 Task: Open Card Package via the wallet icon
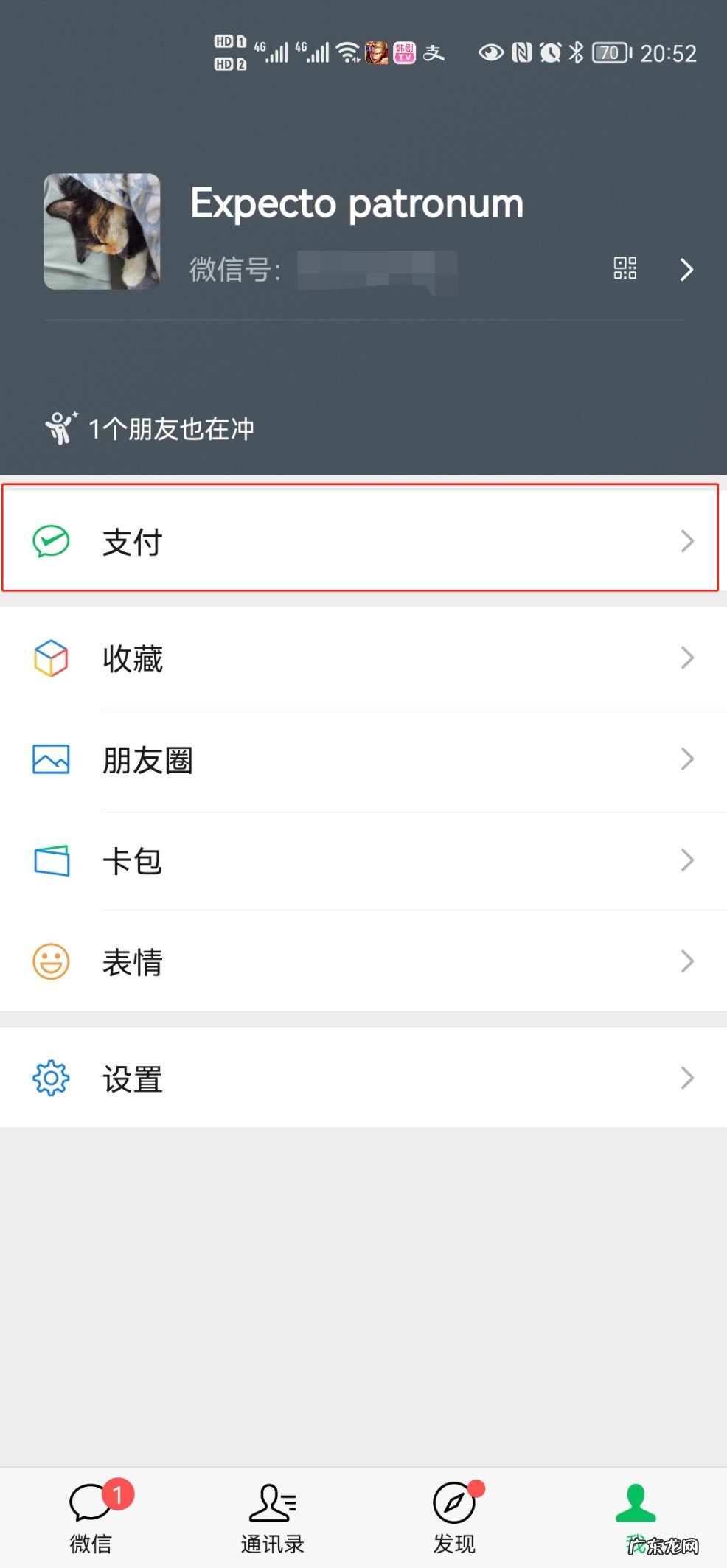[x=50, y=860]
